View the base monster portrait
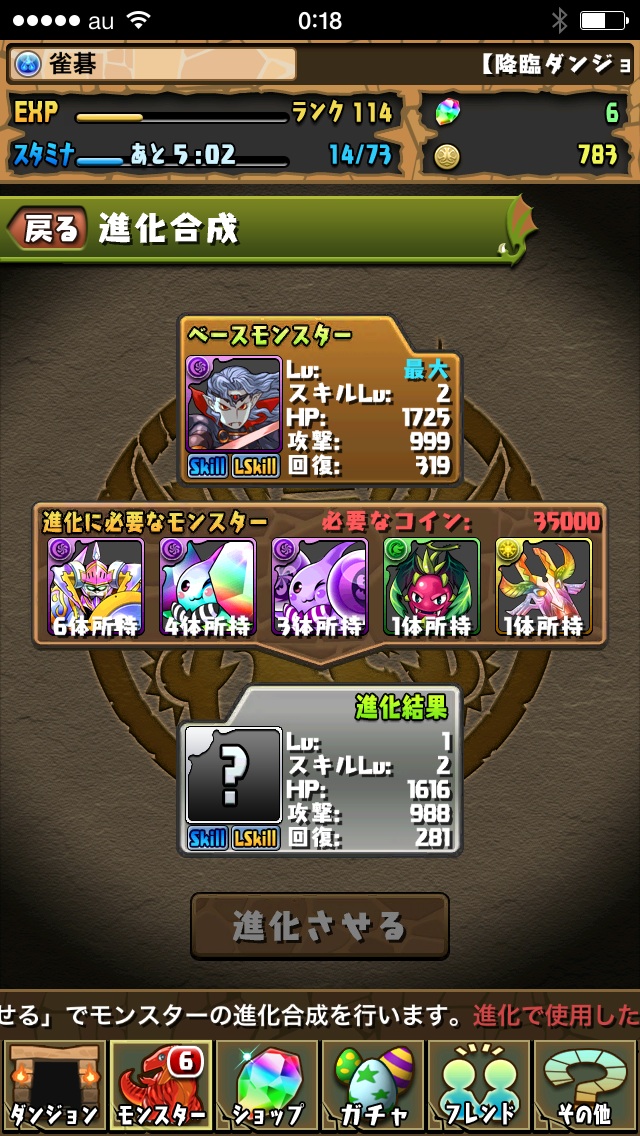 [233, 406]
